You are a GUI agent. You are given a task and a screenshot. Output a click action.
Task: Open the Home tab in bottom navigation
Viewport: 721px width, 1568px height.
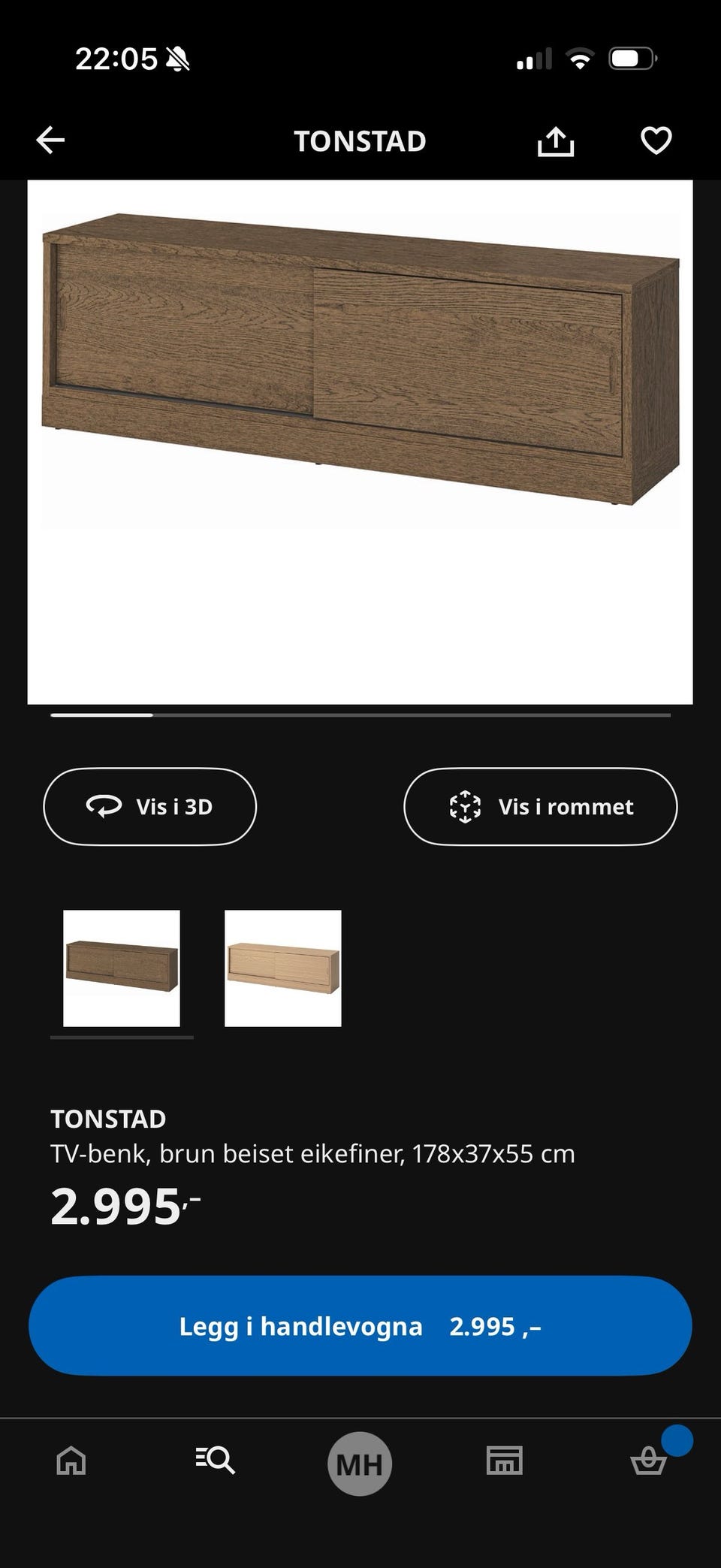71,1462
